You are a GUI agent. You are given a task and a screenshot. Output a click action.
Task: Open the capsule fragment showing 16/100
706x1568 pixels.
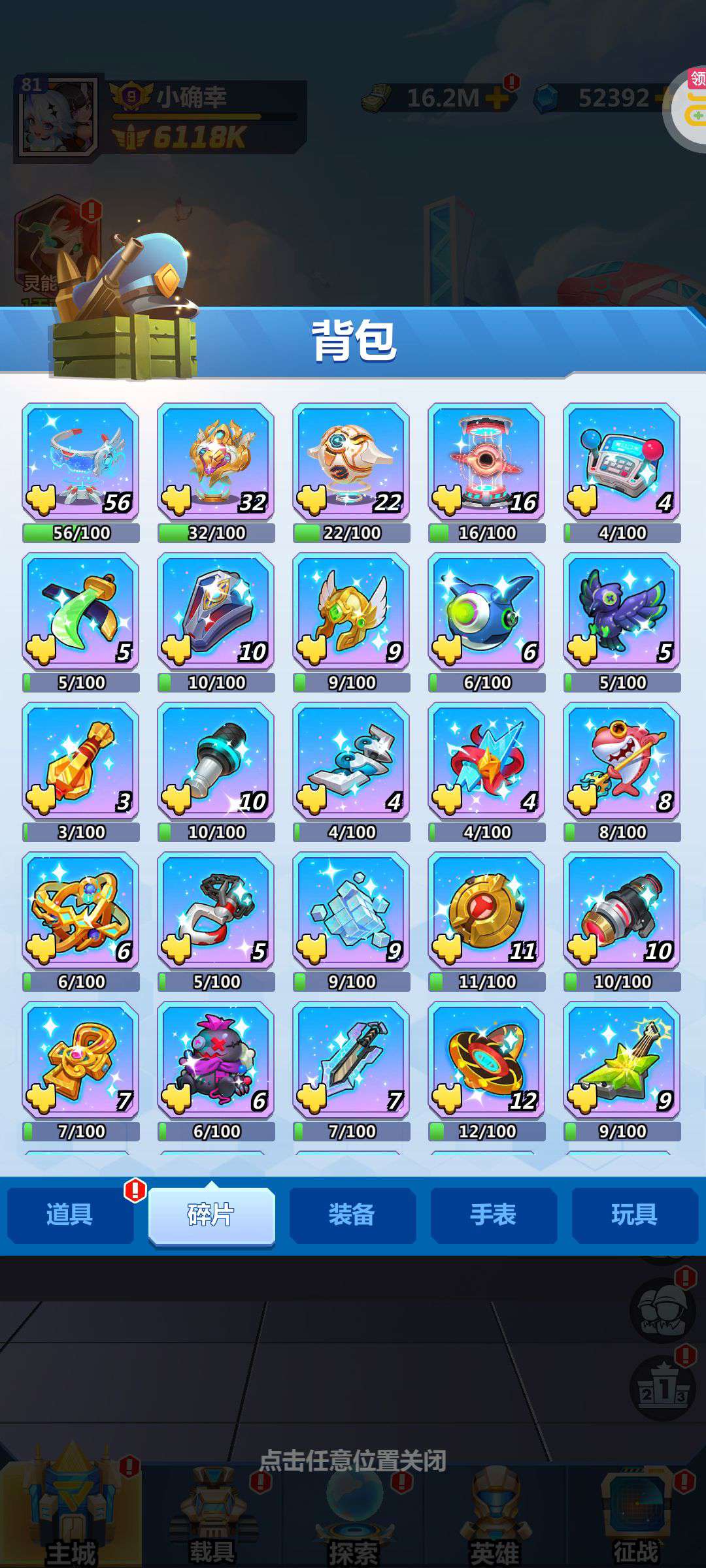486,462
